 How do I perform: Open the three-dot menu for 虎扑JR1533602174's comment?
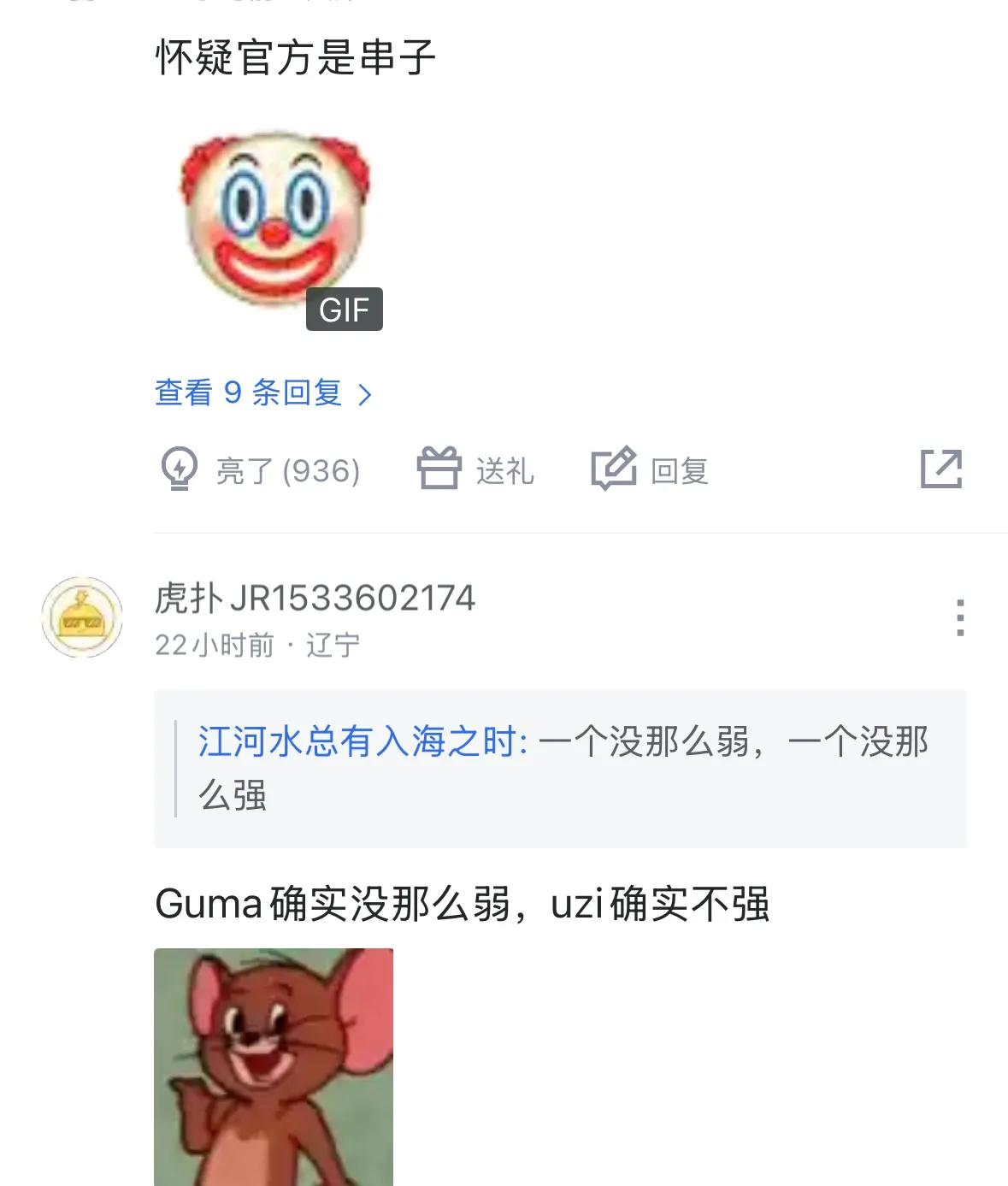pos(960,617)
